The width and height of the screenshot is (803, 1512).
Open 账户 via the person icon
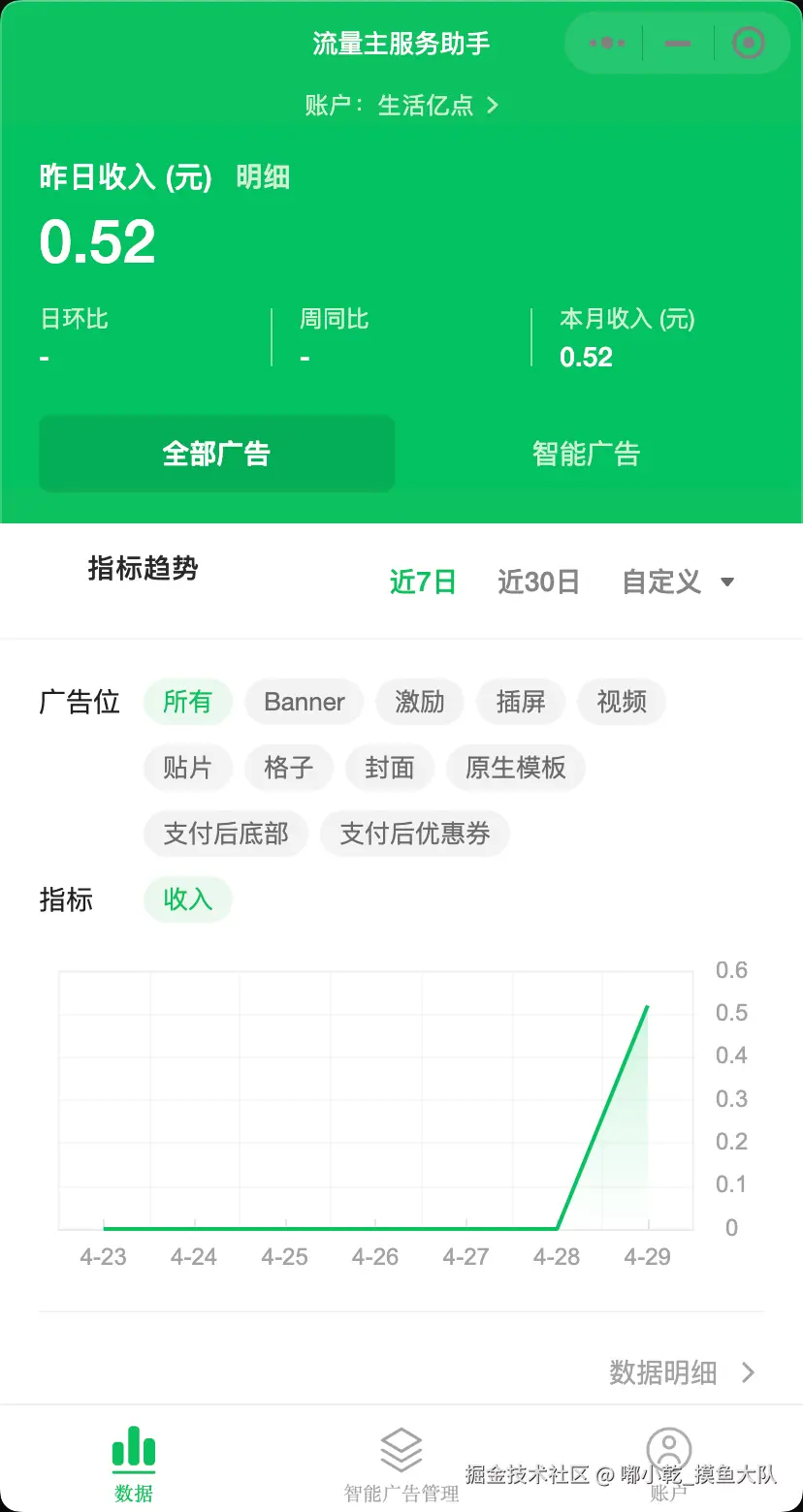pyautogui.click(x=667, y=1449)
